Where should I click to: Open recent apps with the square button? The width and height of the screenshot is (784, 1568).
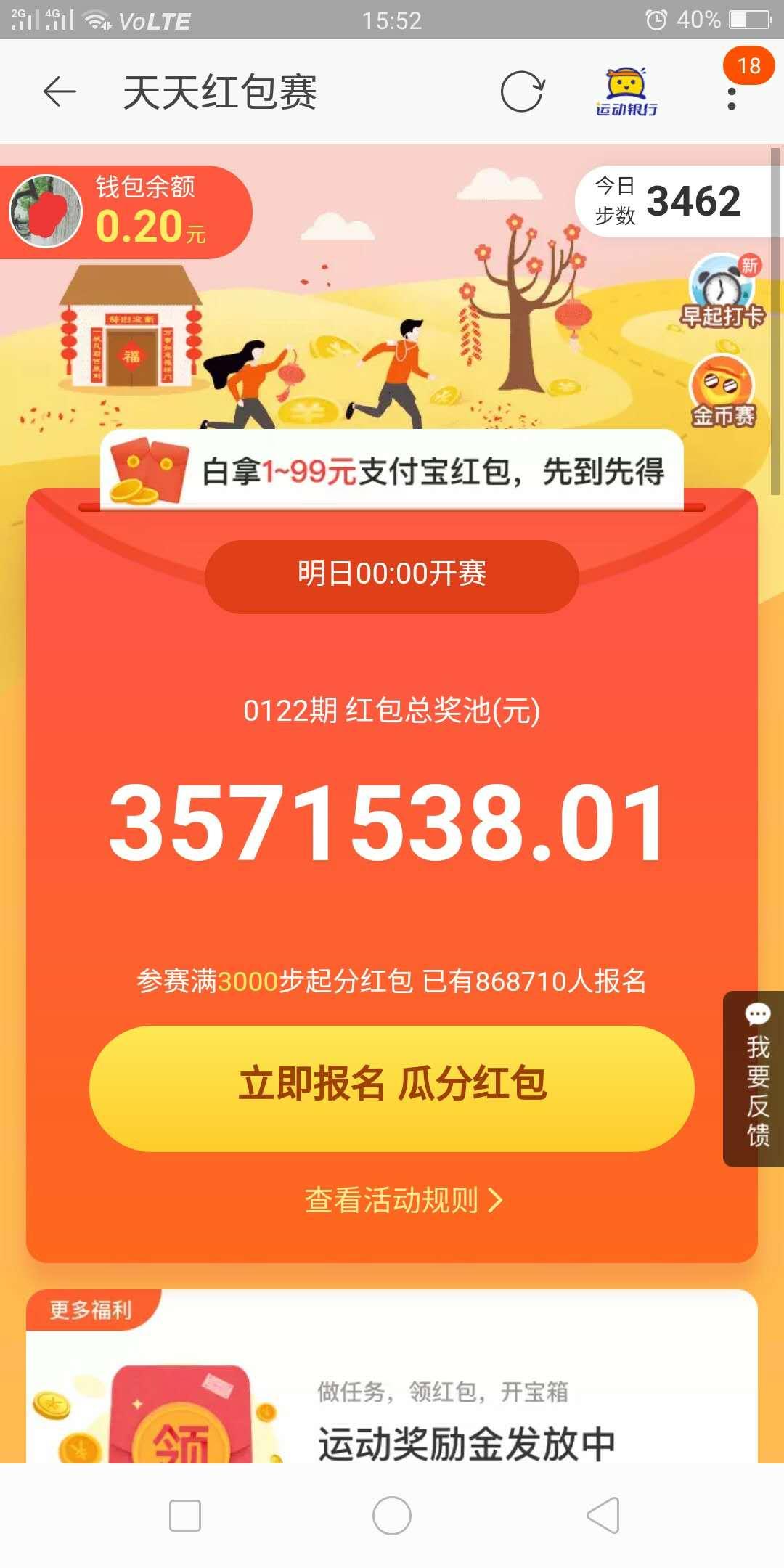tap(185, 1516)
